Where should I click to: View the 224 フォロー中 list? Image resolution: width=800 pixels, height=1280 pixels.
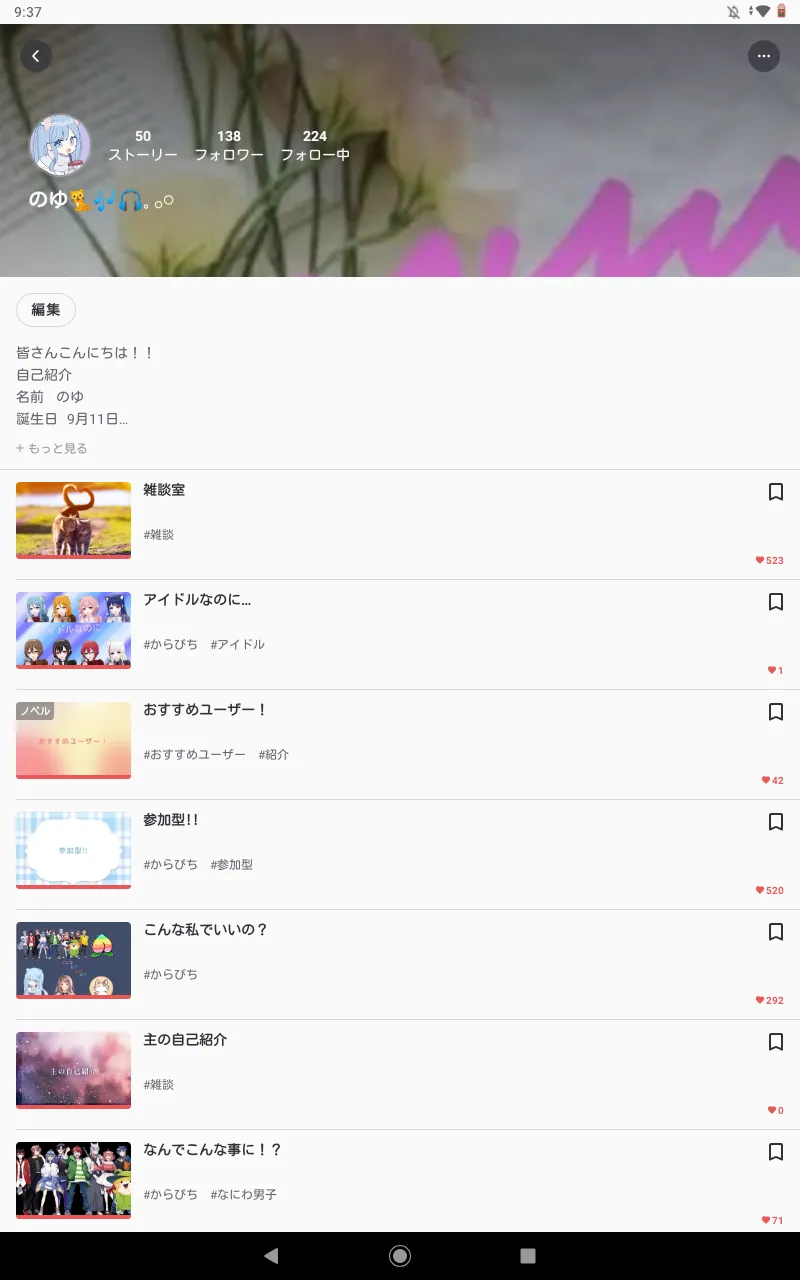(315, 146)
